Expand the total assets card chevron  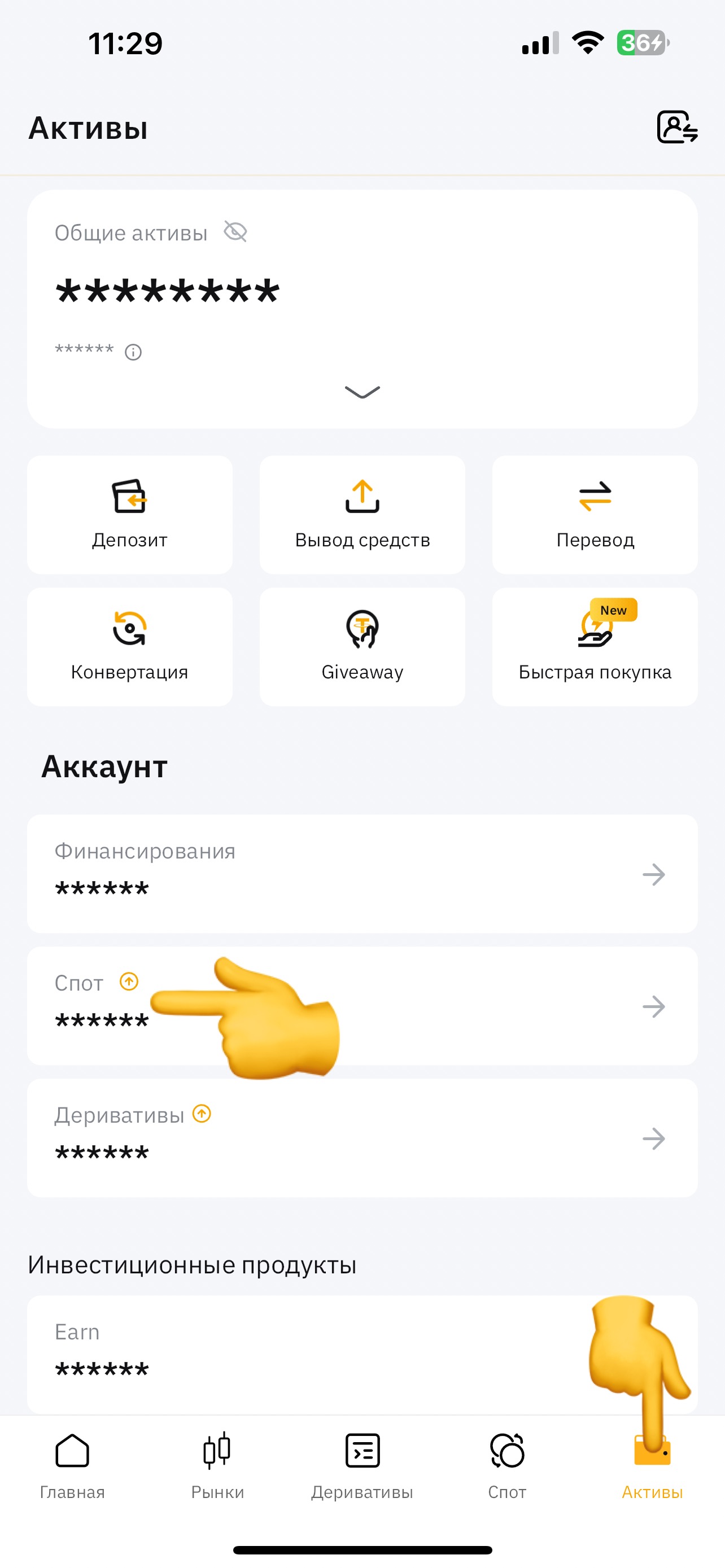tap(362, 392)
